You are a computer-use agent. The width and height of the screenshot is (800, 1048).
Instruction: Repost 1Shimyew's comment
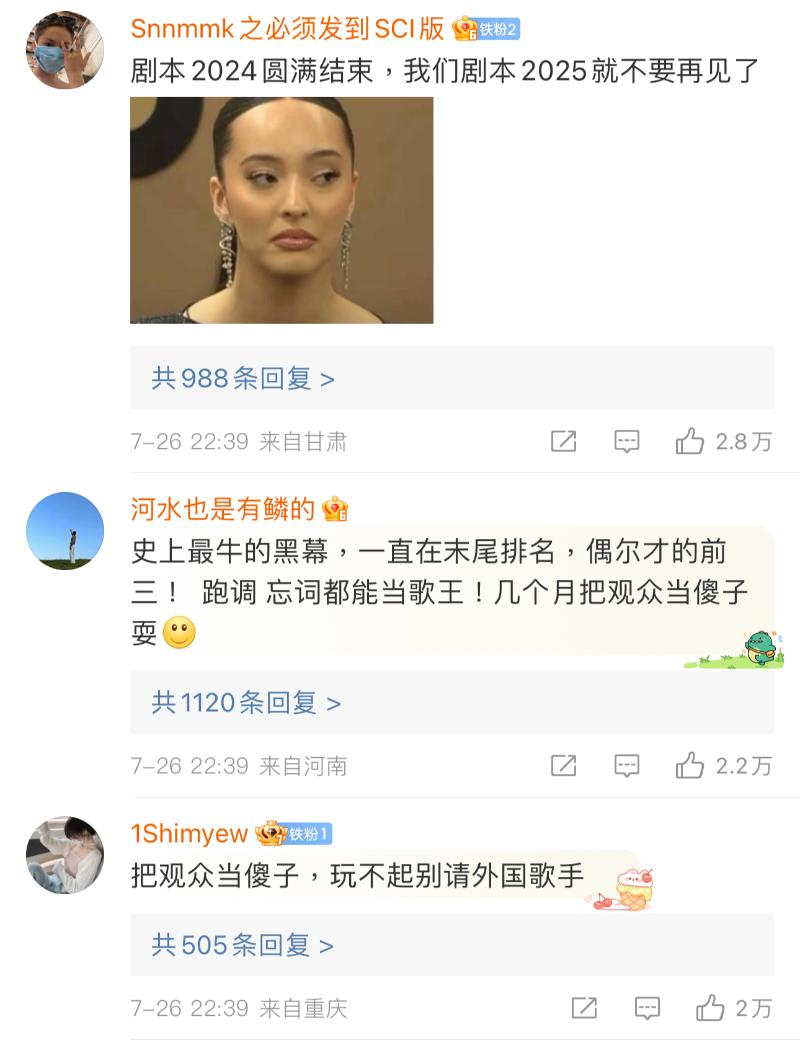(584, 1008)
